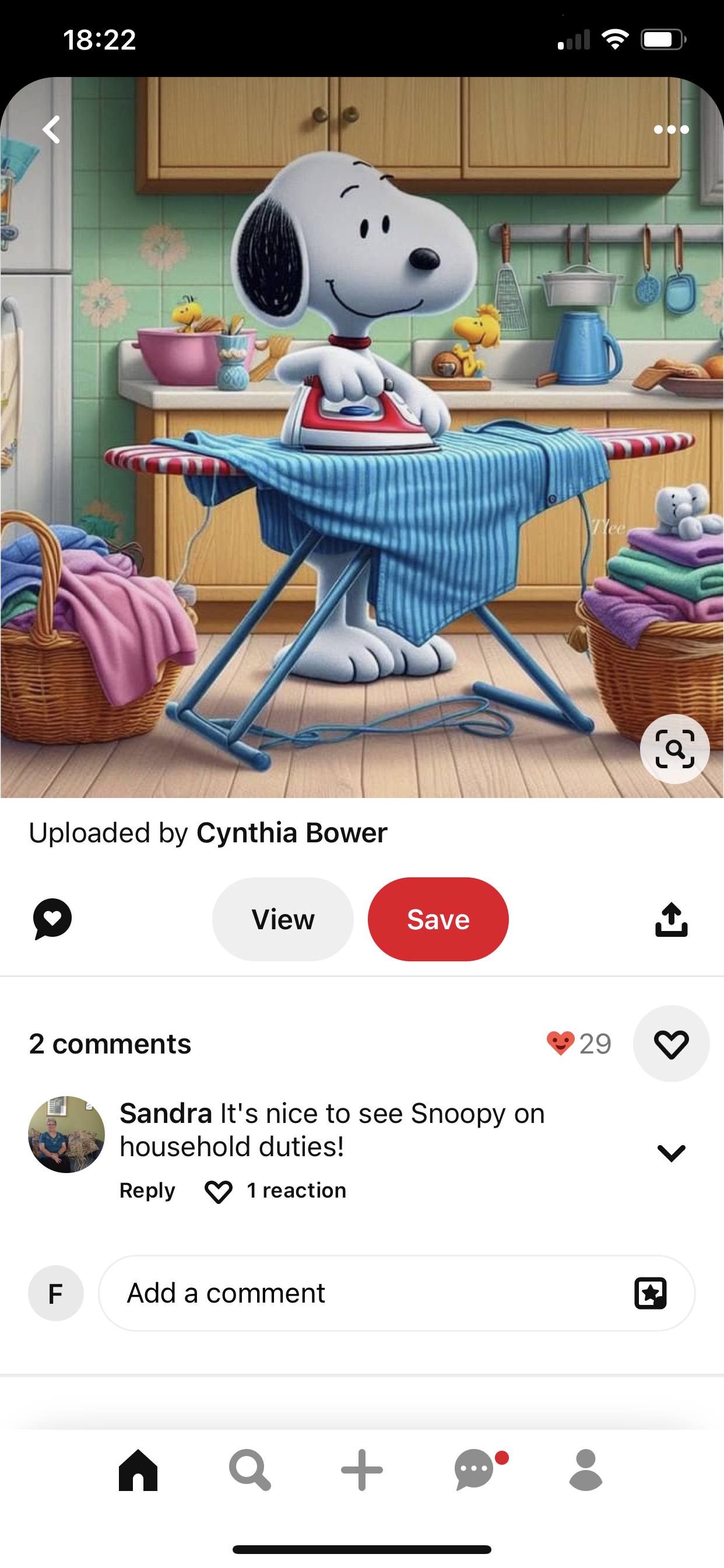724x1568 pixels.
Task: Switch to the profile tab
Action: 585,1470
